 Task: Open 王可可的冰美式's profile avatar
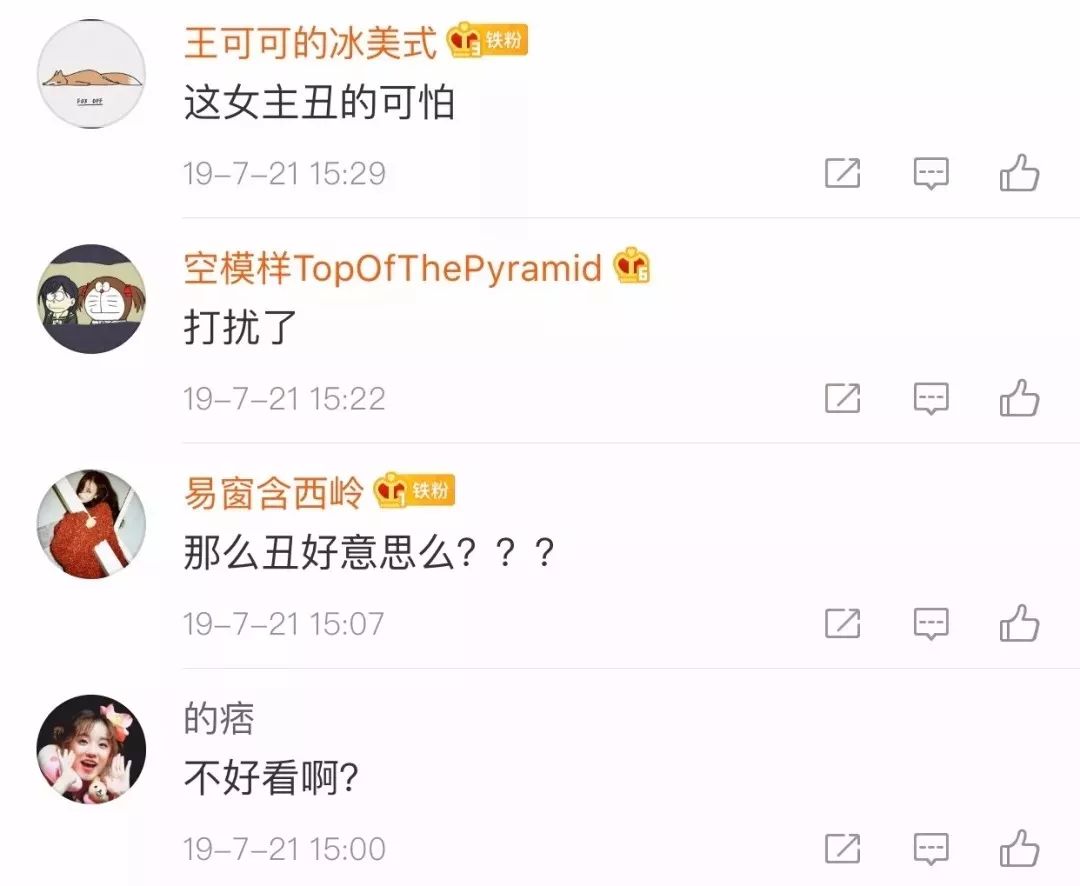[91, 74]
